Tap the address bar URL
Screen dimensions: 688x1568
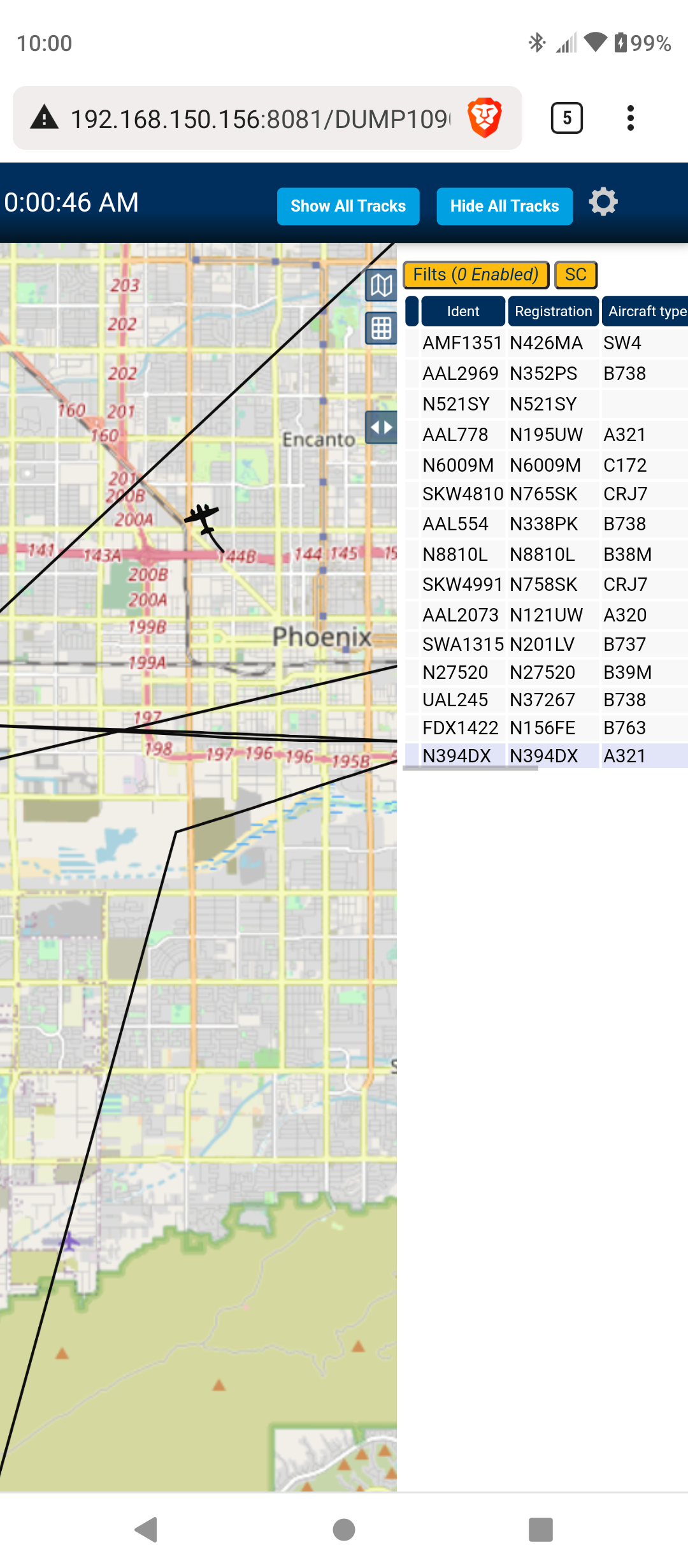(x=260, y=119)
